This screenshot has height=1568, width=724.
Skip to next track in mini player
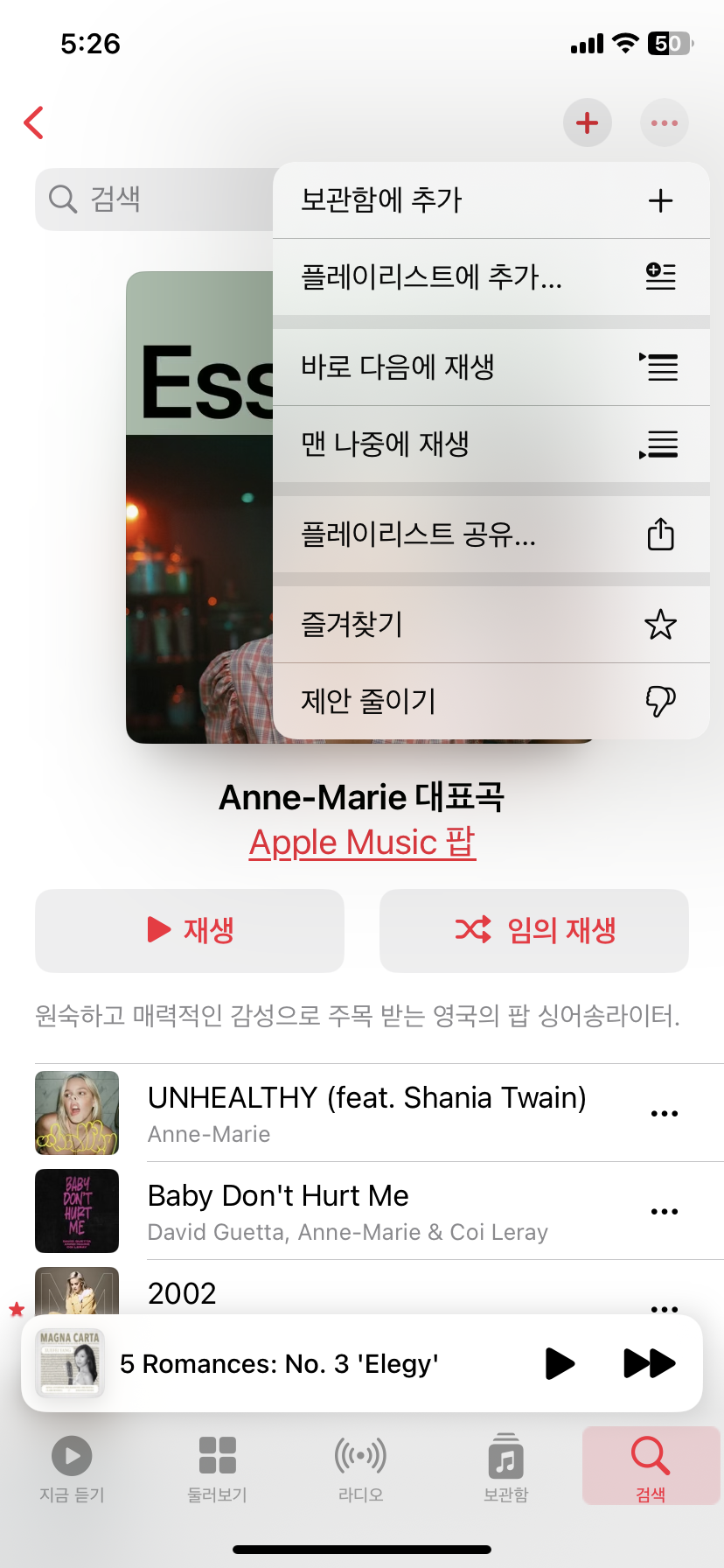pyautogui.click(x=649, y=1363)
